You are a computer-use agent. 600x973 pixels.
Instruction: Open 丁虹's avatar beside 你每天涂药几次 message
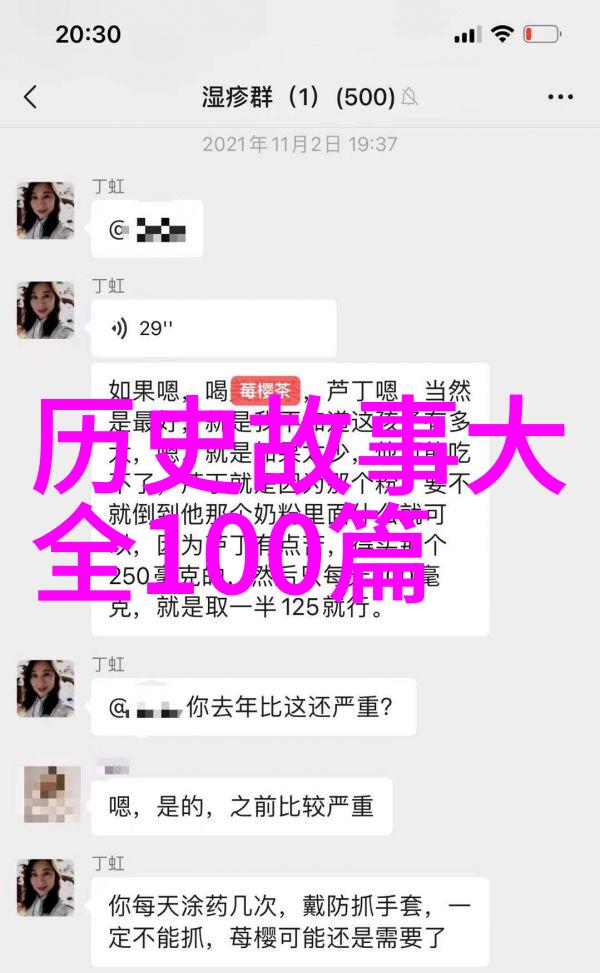[46, 887]
